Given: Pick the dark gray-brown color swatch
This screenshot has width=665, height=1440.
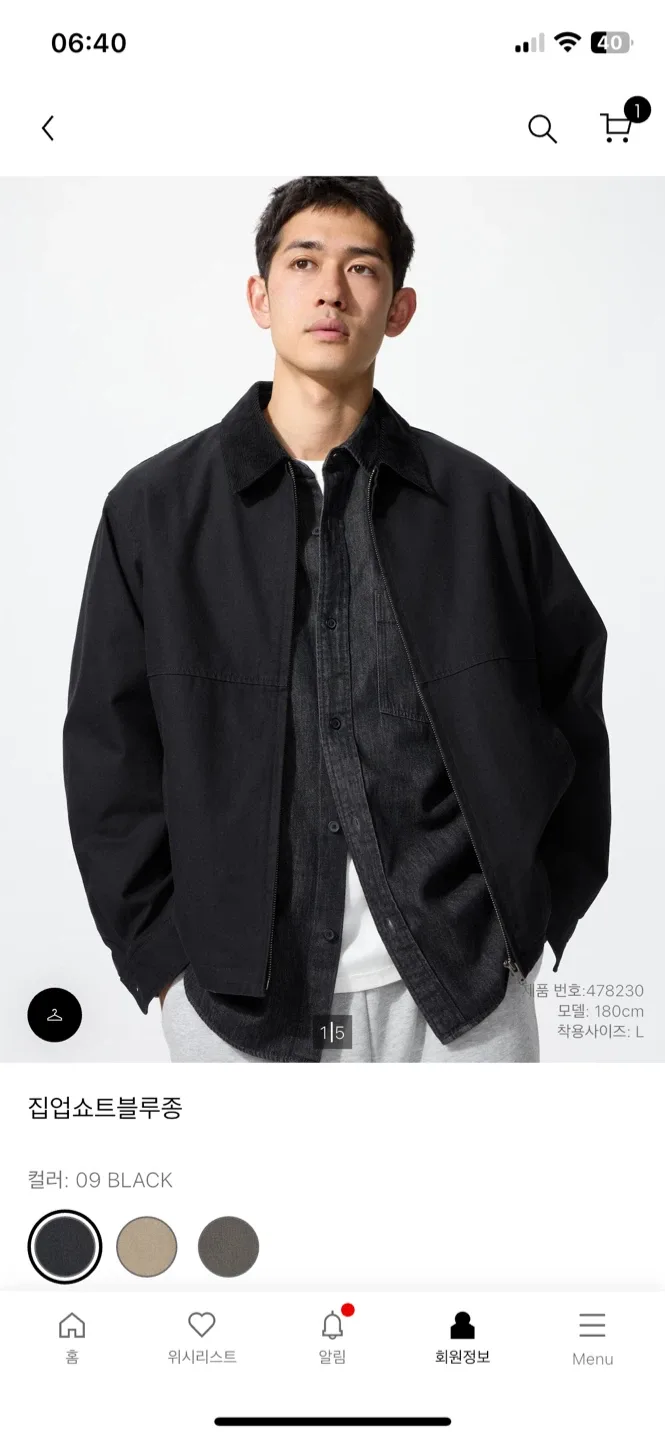Looking at the screenshot, I should (229, 1247).
